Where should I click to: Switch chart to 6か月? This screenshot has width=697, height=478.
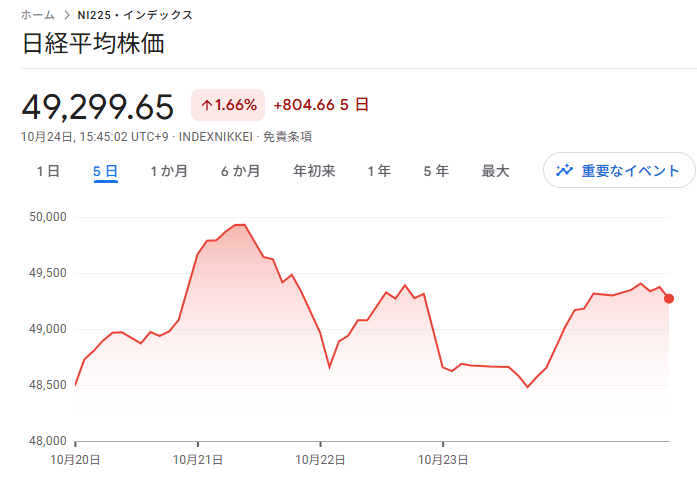[241, 171]
